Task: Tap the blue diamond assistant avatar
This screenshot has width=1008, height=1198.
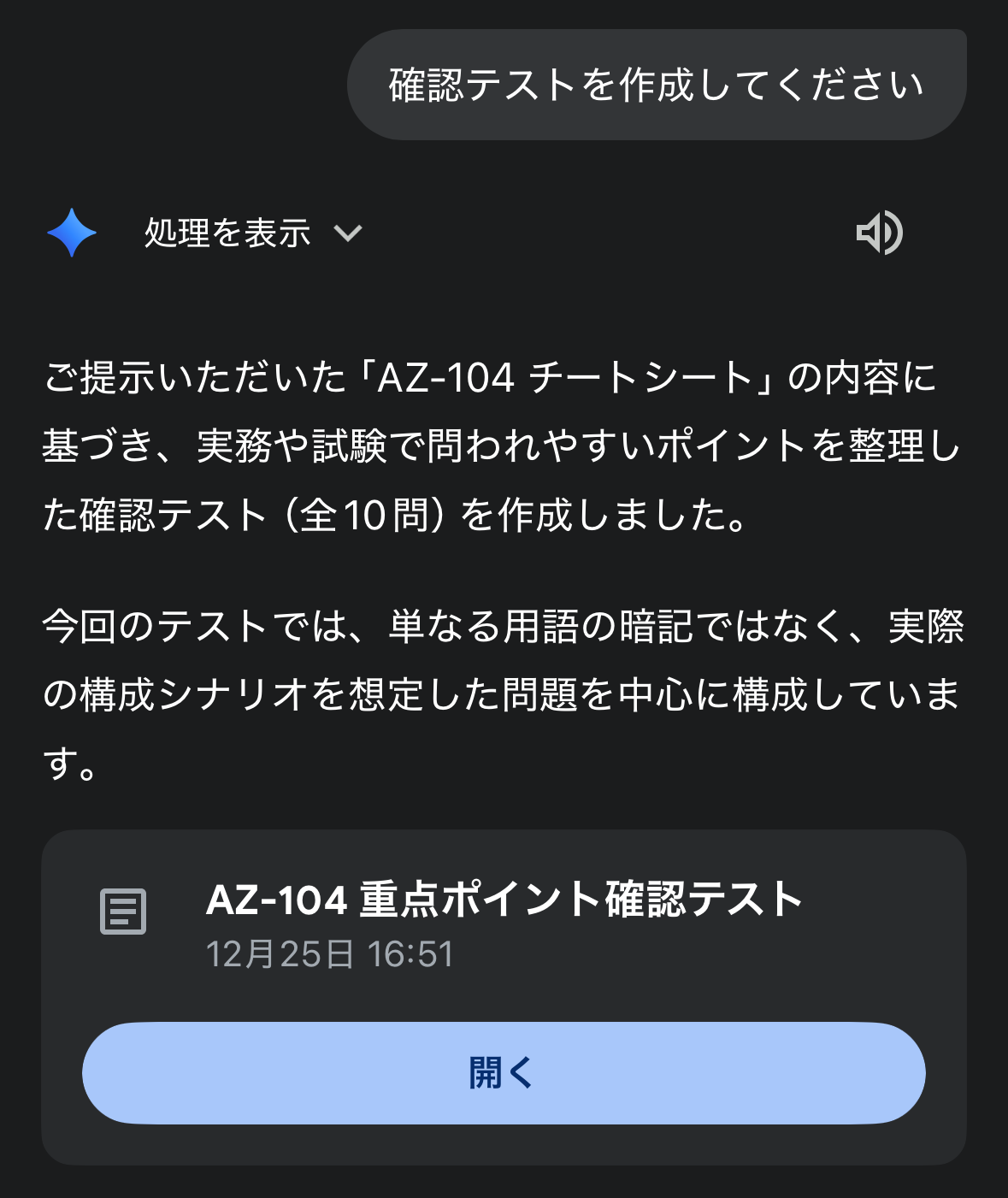Action: click(x=73, y=232)
